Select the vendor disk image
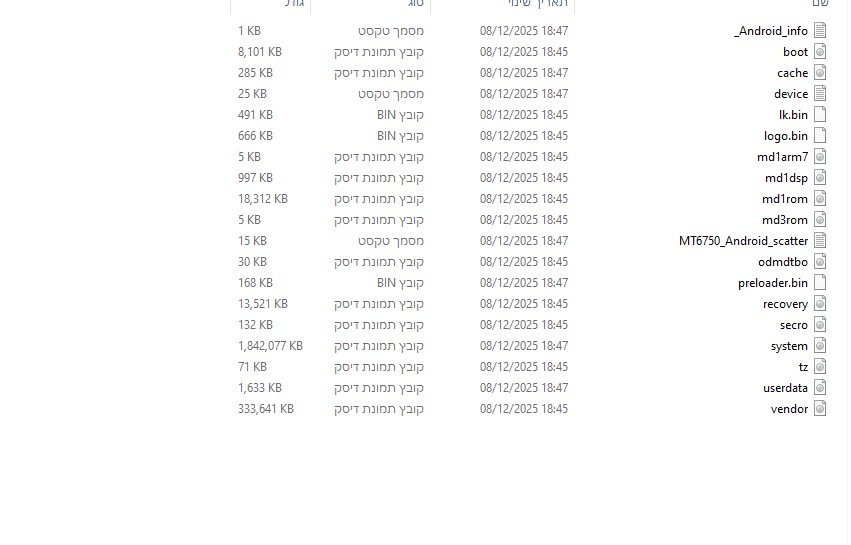The width and height of the screenshot is (851, 545). point(789,409)
